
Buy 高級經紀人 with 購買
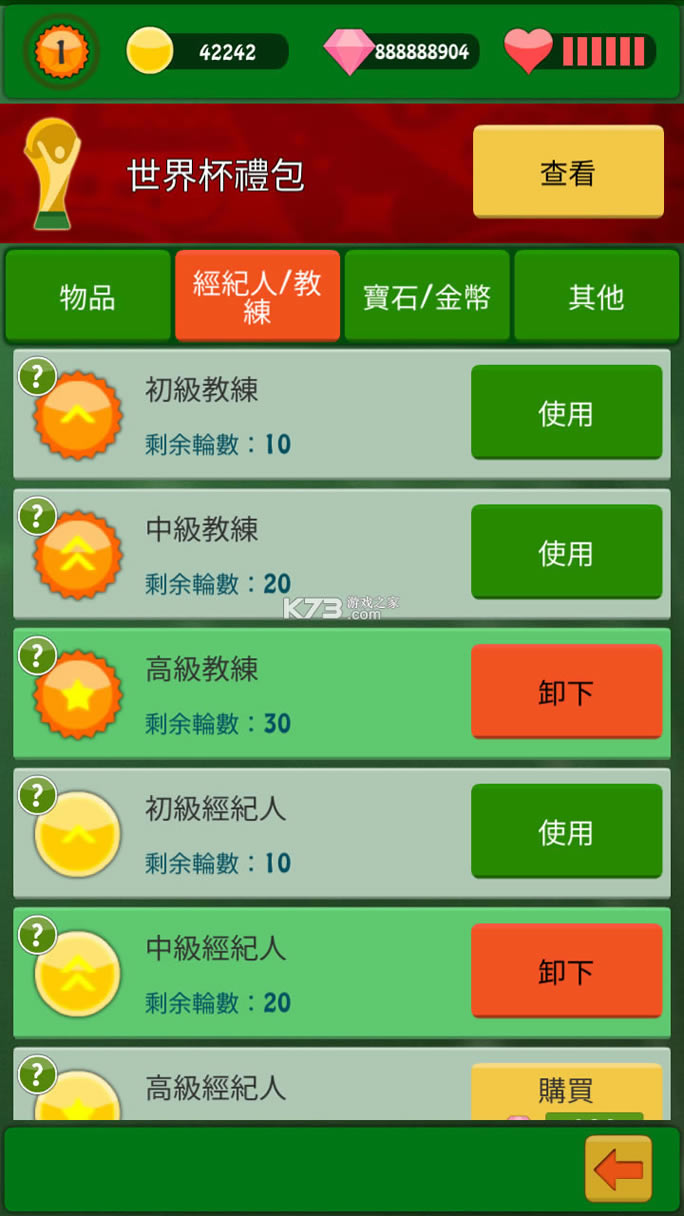[x=566, y=1090]
